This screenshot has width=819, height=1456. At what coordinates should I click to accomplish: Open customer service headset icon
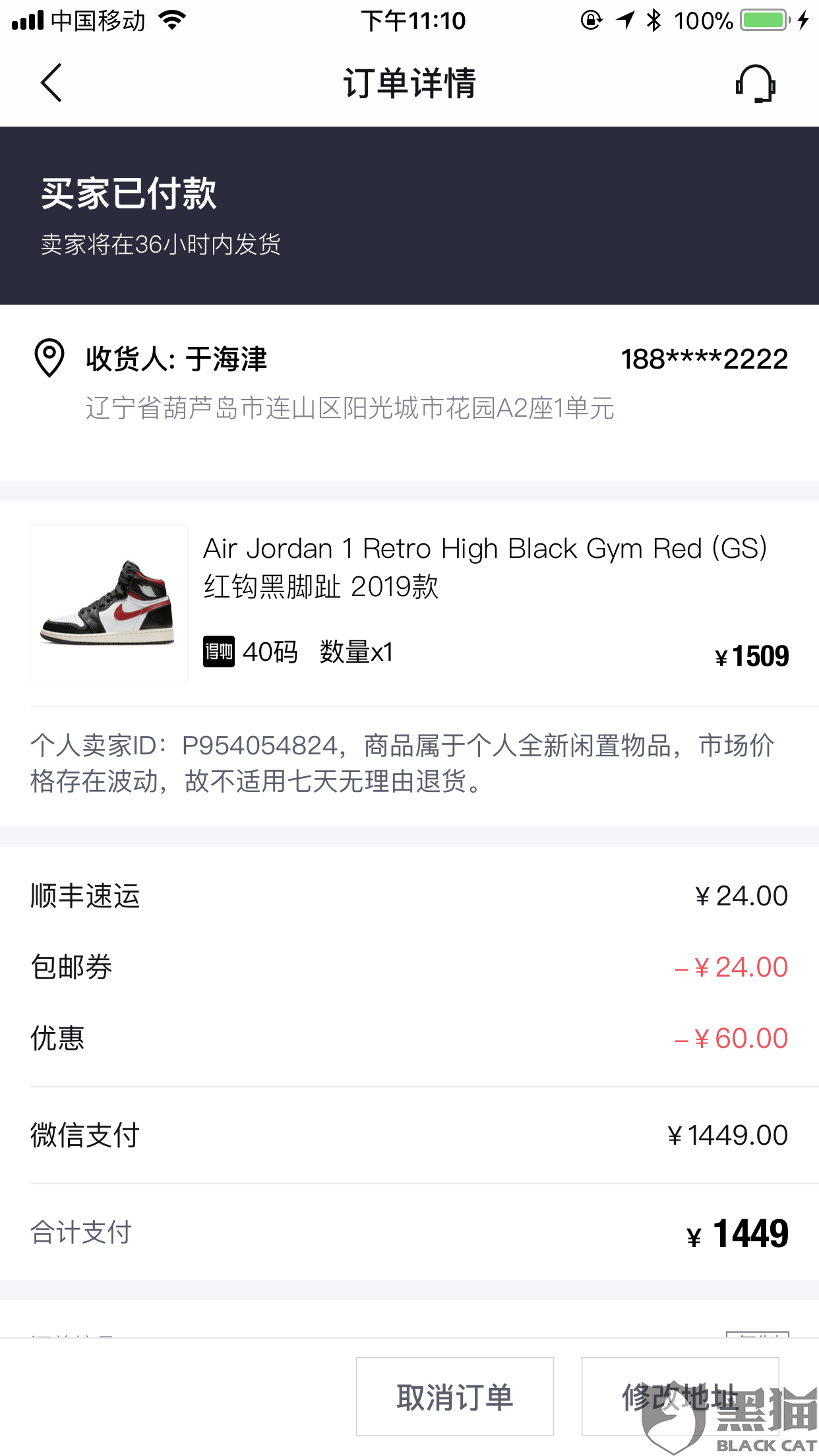click(x=755, y=84)
